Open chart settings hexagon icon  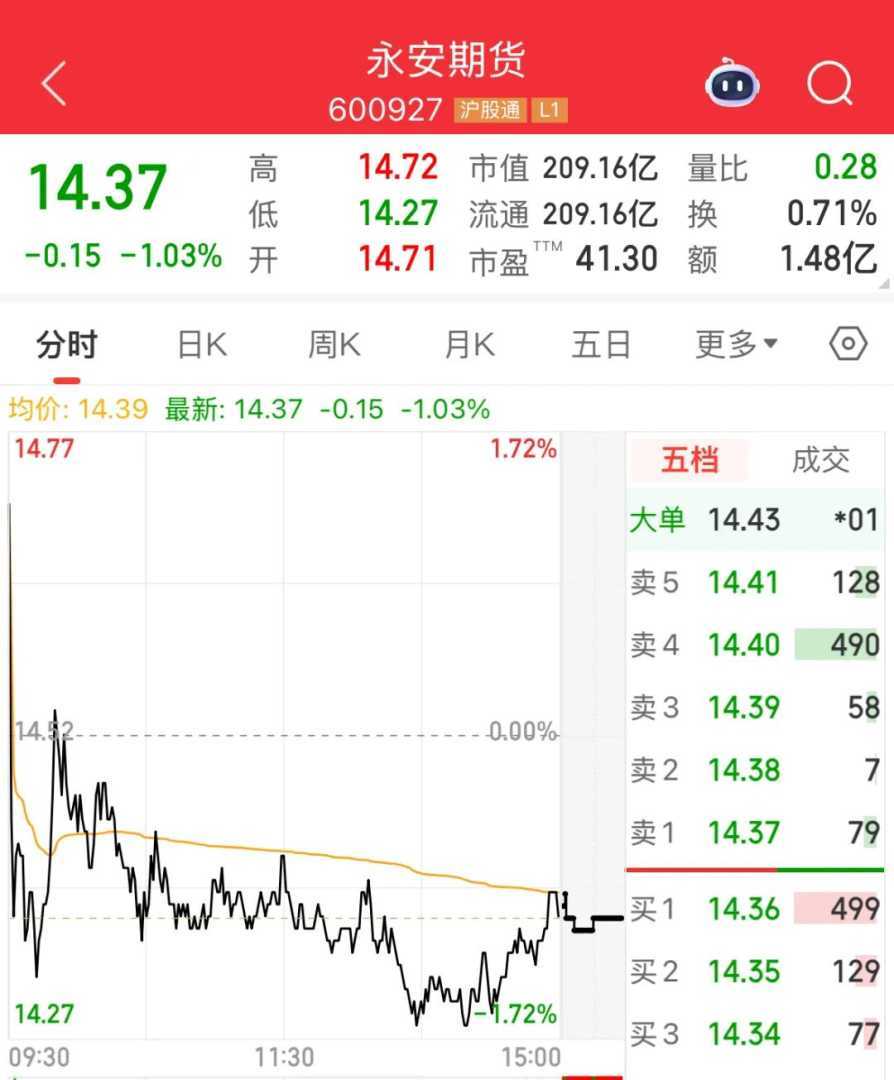click(x=848, y=345)
